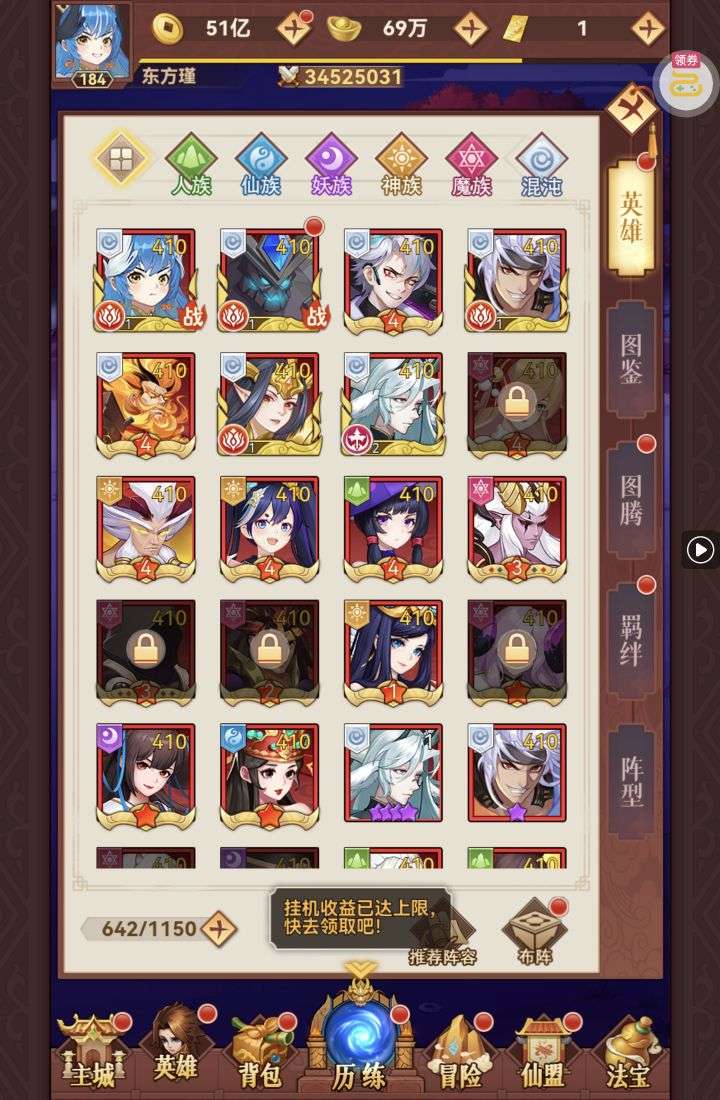Open 仙盟 in bottom navigation
Screen dimensions: 720x1100
point(542,1050)
